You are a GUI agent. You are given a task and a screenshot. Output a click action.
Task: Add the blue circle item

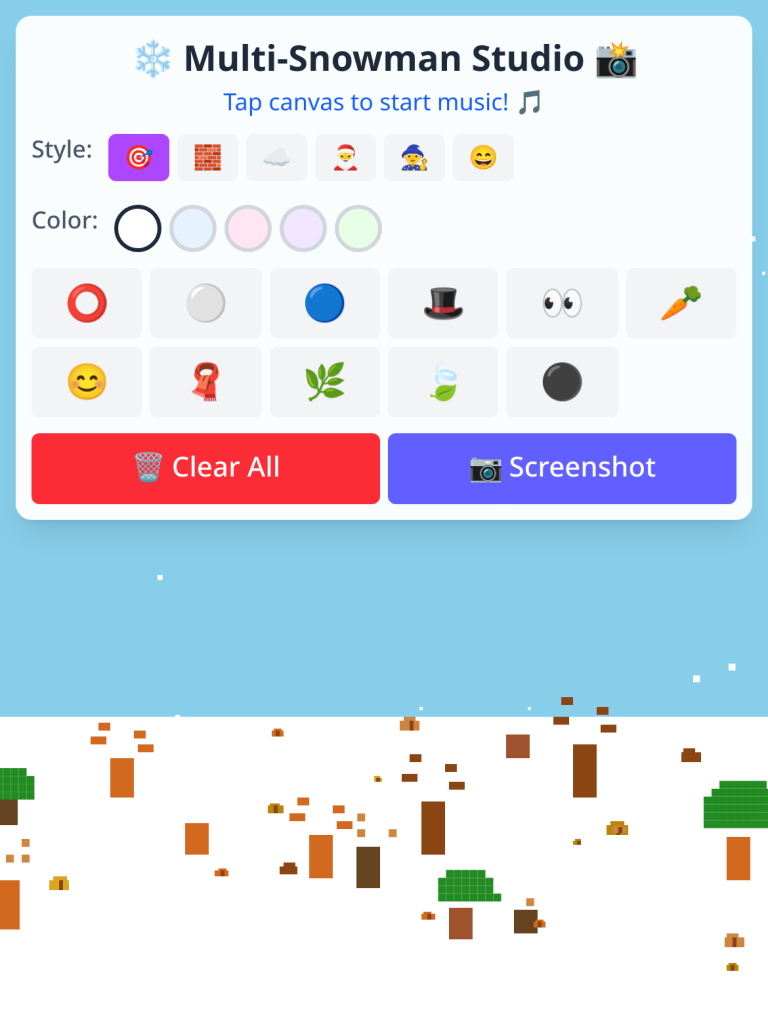pyautogui.click(x=325, y=303)
